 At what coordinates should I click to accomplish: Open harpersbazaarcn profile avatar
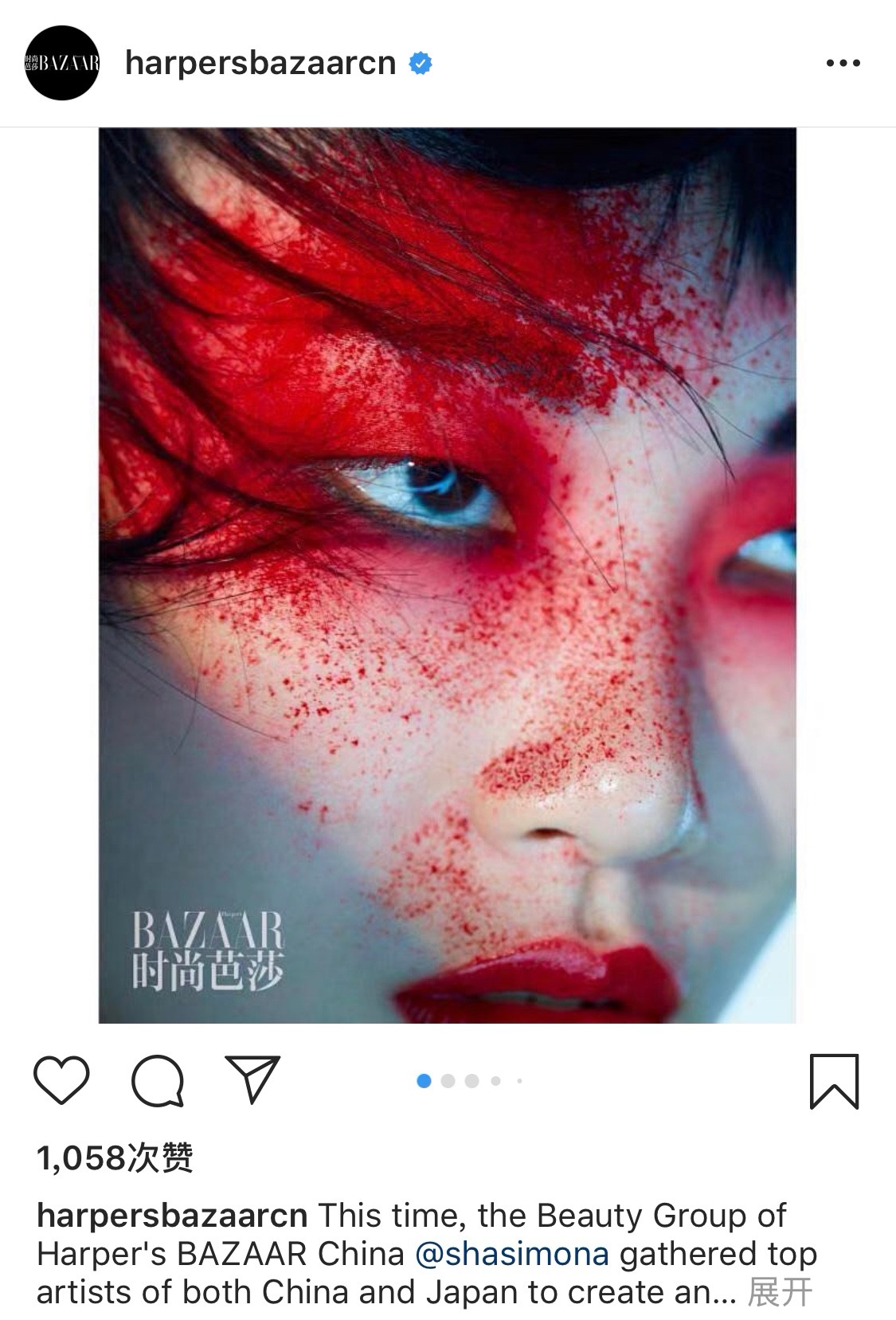62,63
